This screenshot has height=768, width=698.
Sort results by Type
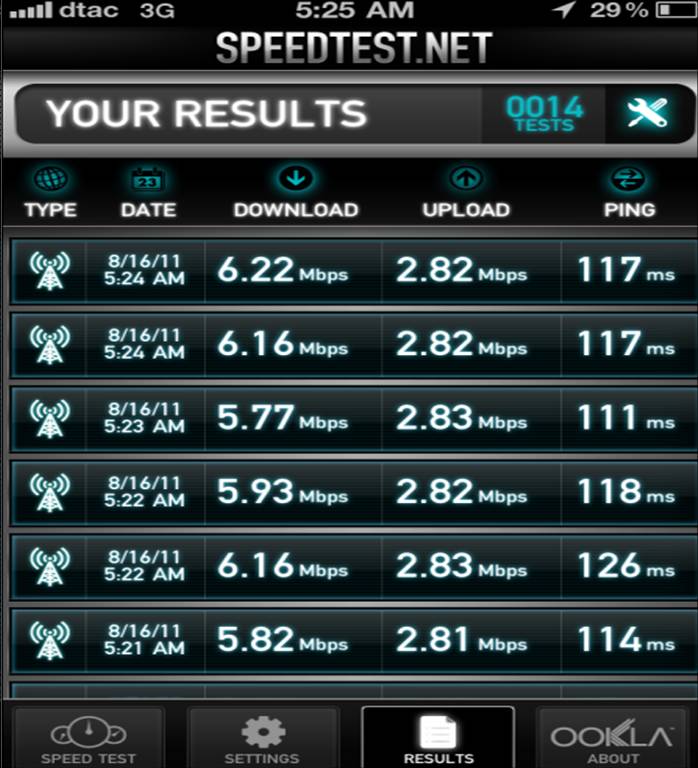[50, 193]
